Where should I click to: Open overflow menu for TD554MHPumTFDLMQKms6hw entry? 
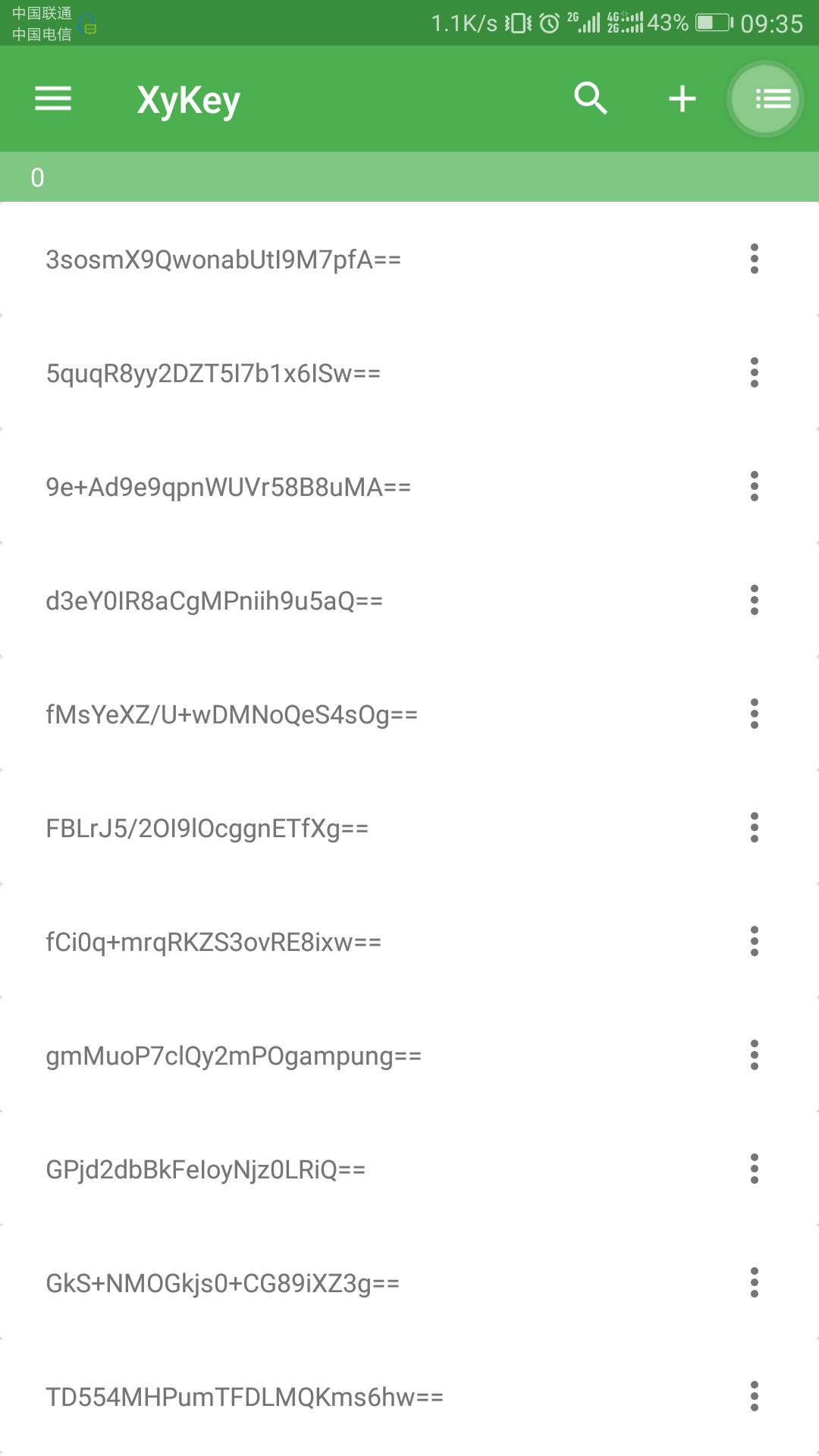755,1397
